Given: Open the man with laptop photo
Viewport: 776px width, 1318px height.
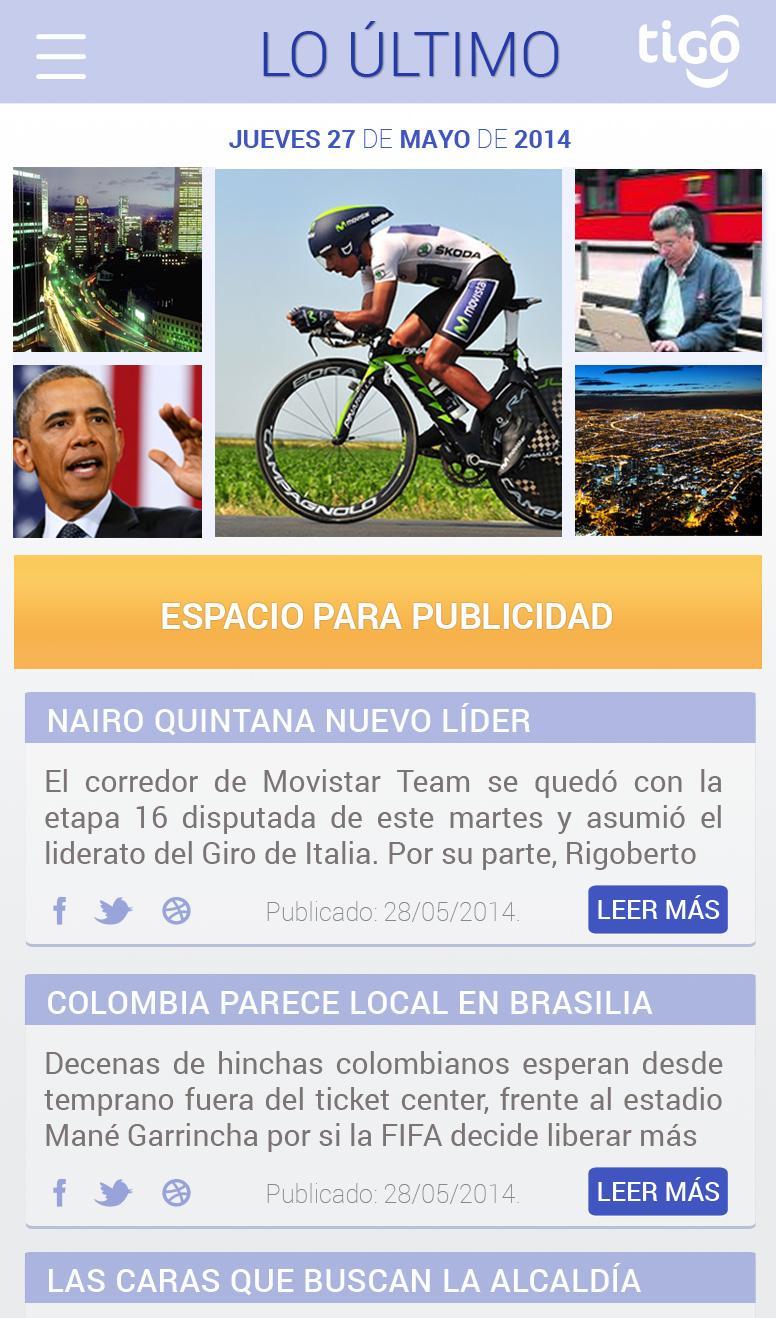Looking at the screenshot, I should pyautogui.click(x=668, y=260).
